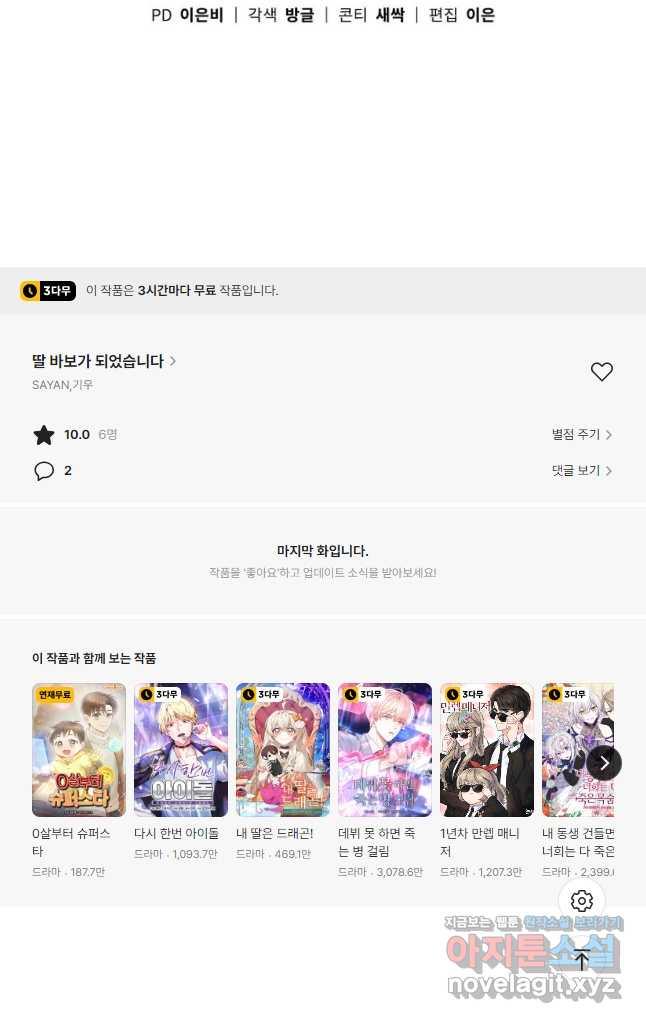Open viewer settings via the gear icon
Image resolution: width=646 pixels, height=1023 pixels.
582,901
